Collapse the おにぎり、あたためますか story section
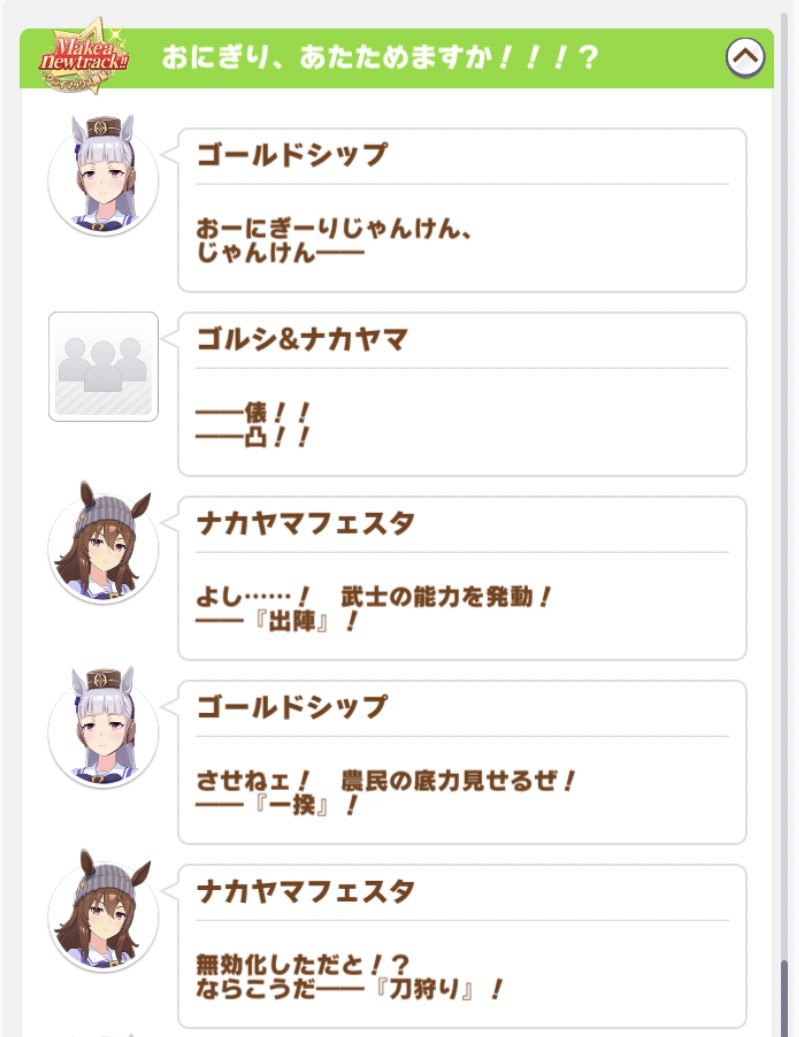 pos(745,57)
